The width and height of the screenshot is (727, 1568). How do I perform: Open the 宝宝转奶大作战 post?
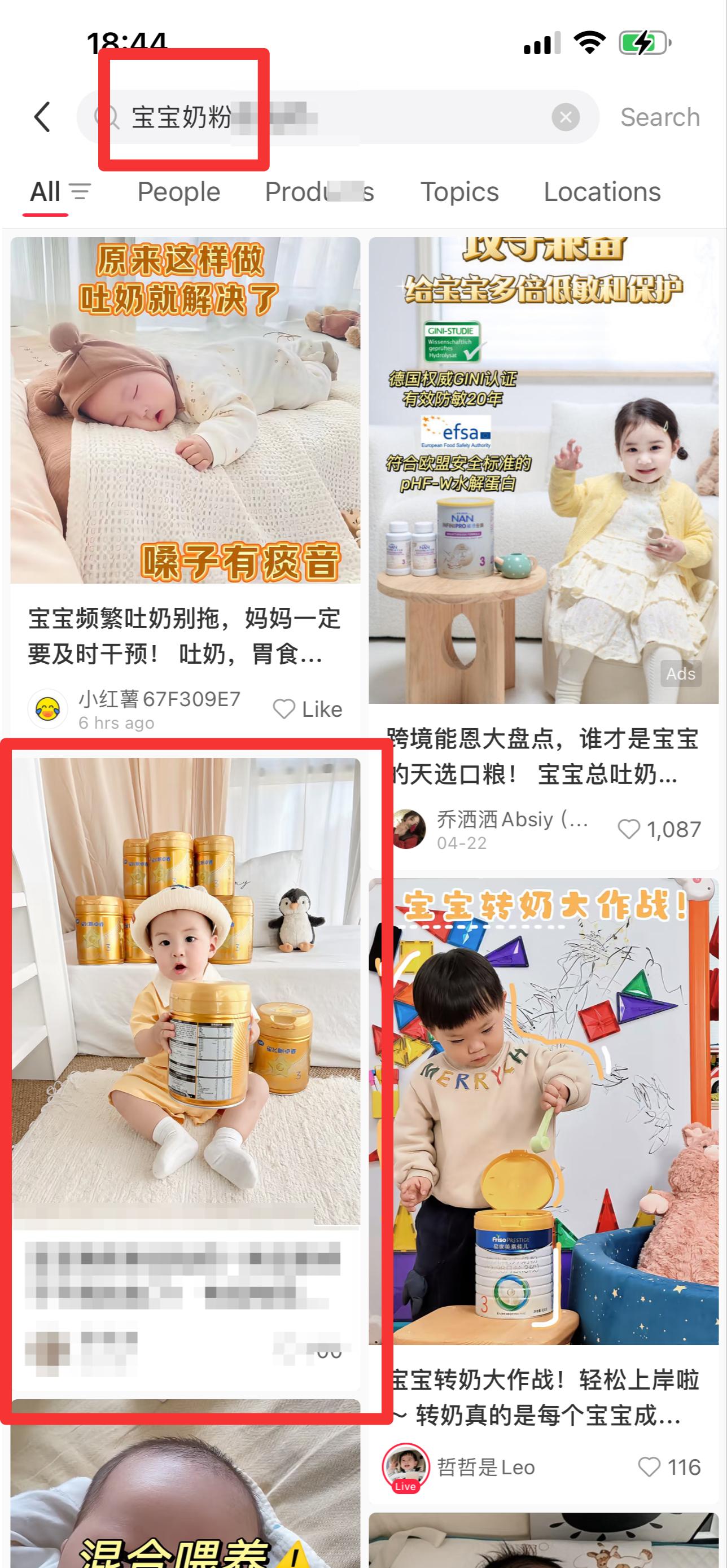(x=544, y=1398)
